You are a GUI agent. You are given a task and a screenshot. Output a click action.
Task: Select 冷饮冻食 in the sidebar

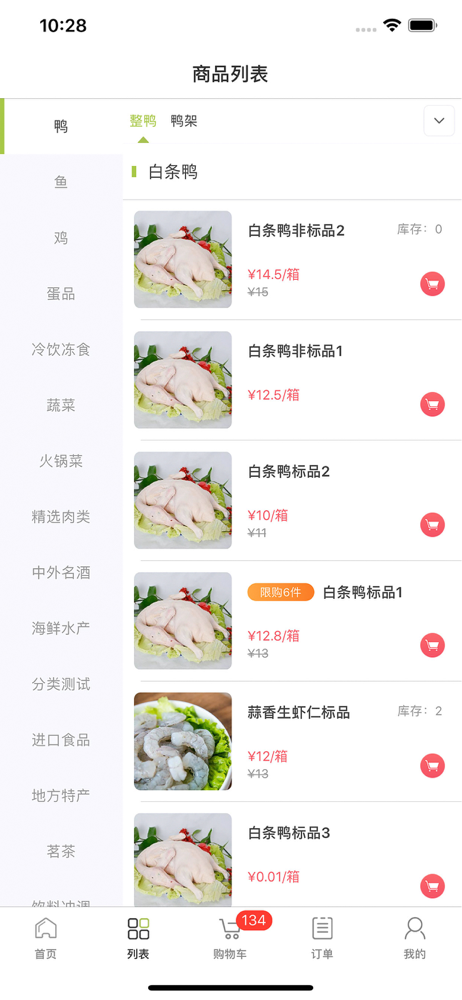coord(61,349)
